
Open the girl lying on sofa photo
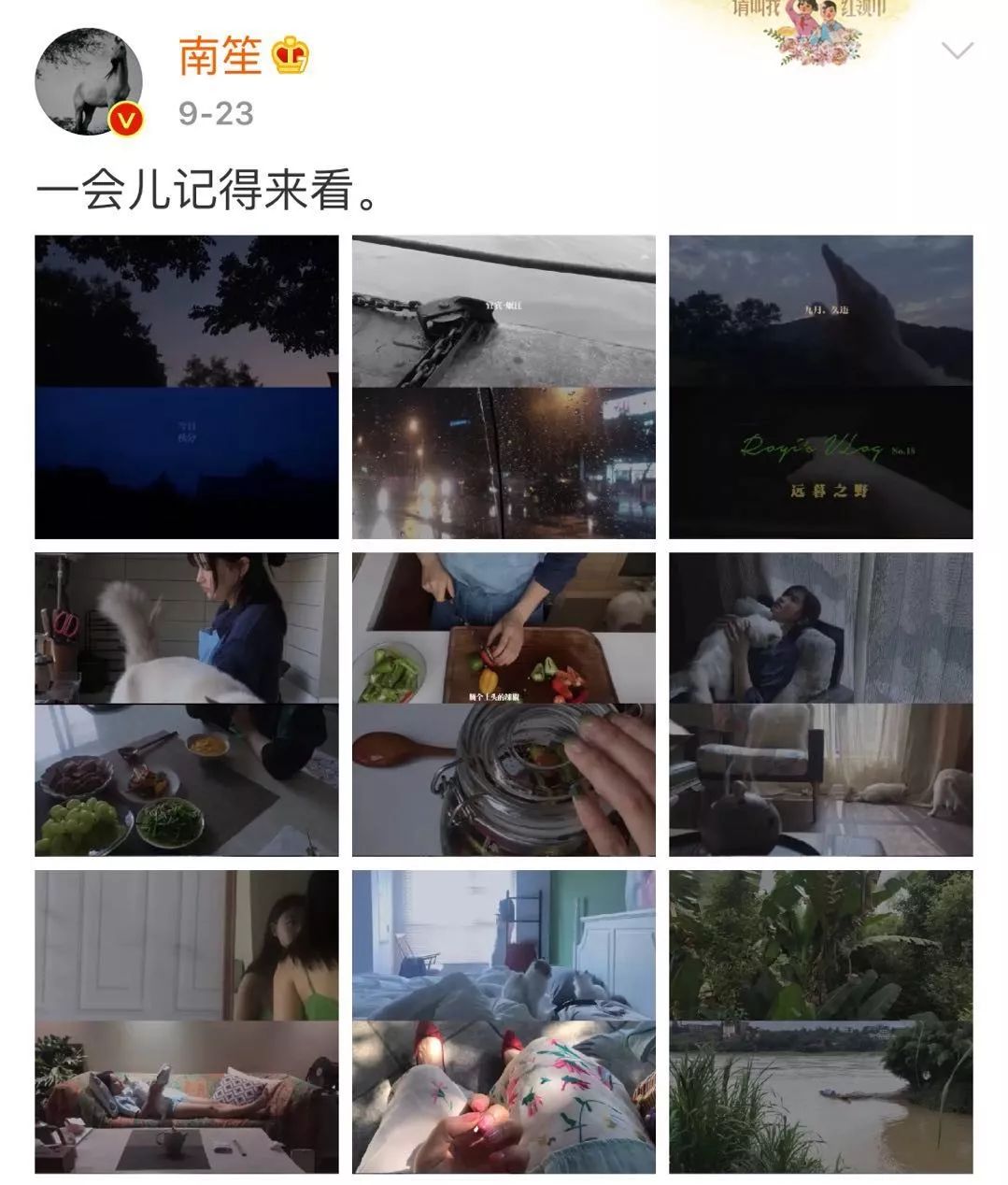187,1021
